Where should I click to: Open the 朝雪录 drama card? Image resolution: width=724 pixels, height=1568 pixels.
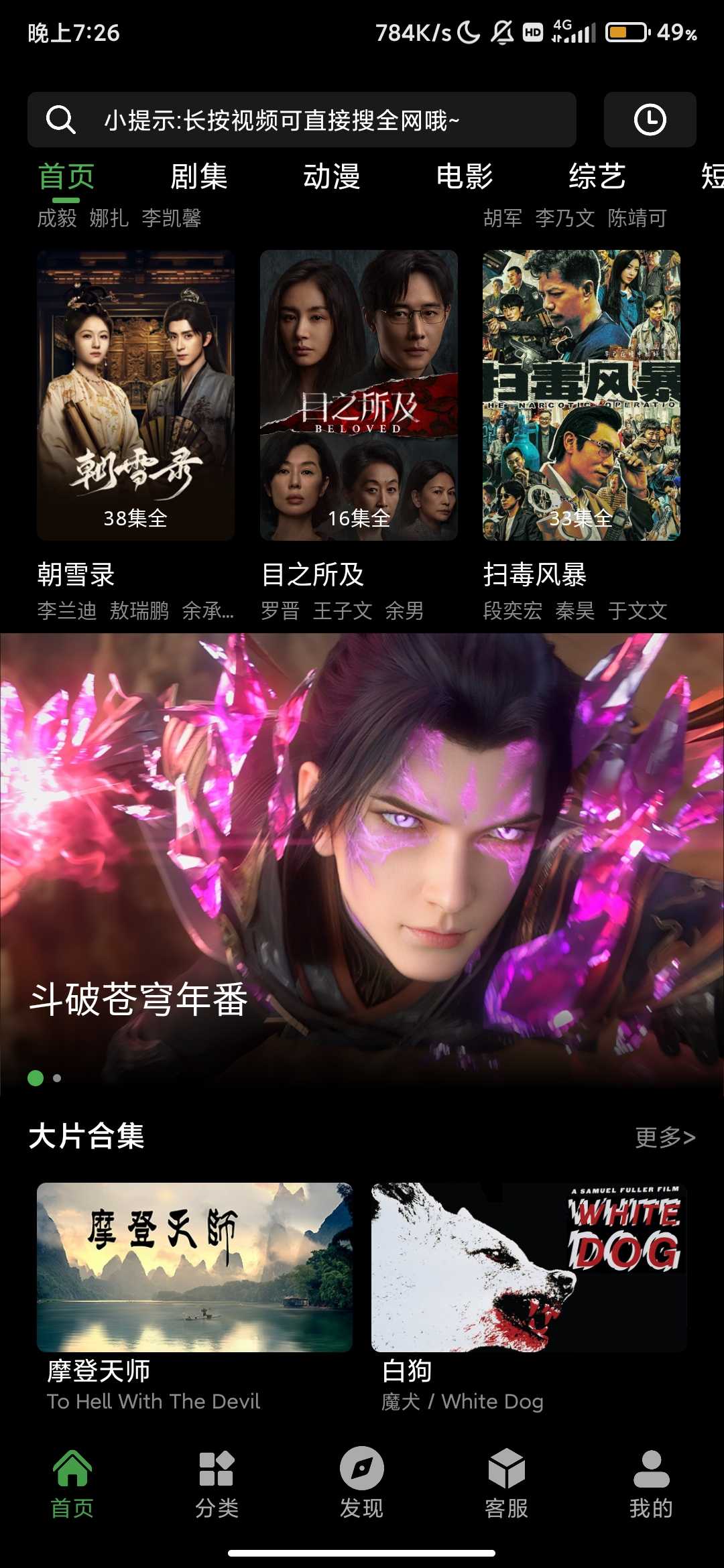point(135,395)
